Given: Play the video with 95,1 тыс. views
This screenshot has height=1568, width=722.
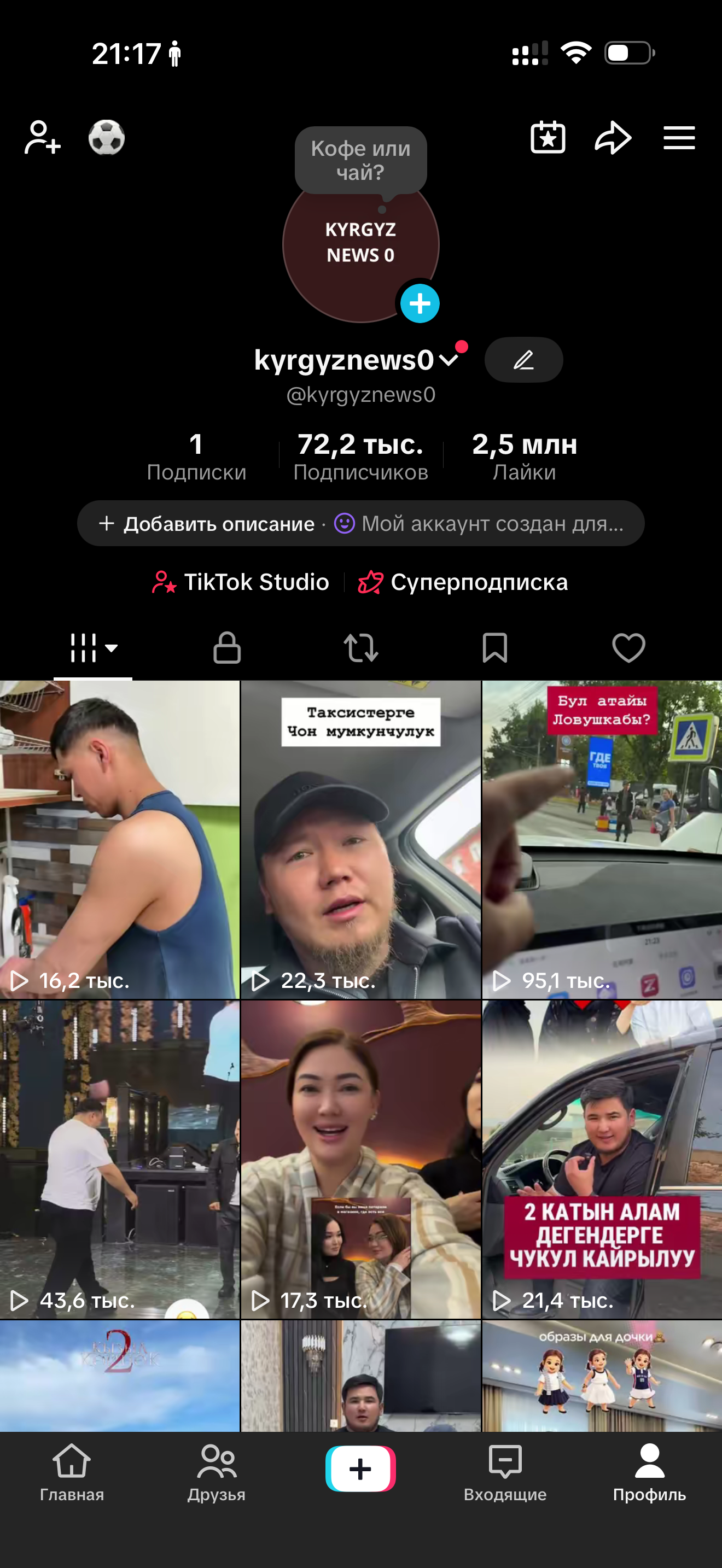Looking at the screenshot, I should pos(602,839).
